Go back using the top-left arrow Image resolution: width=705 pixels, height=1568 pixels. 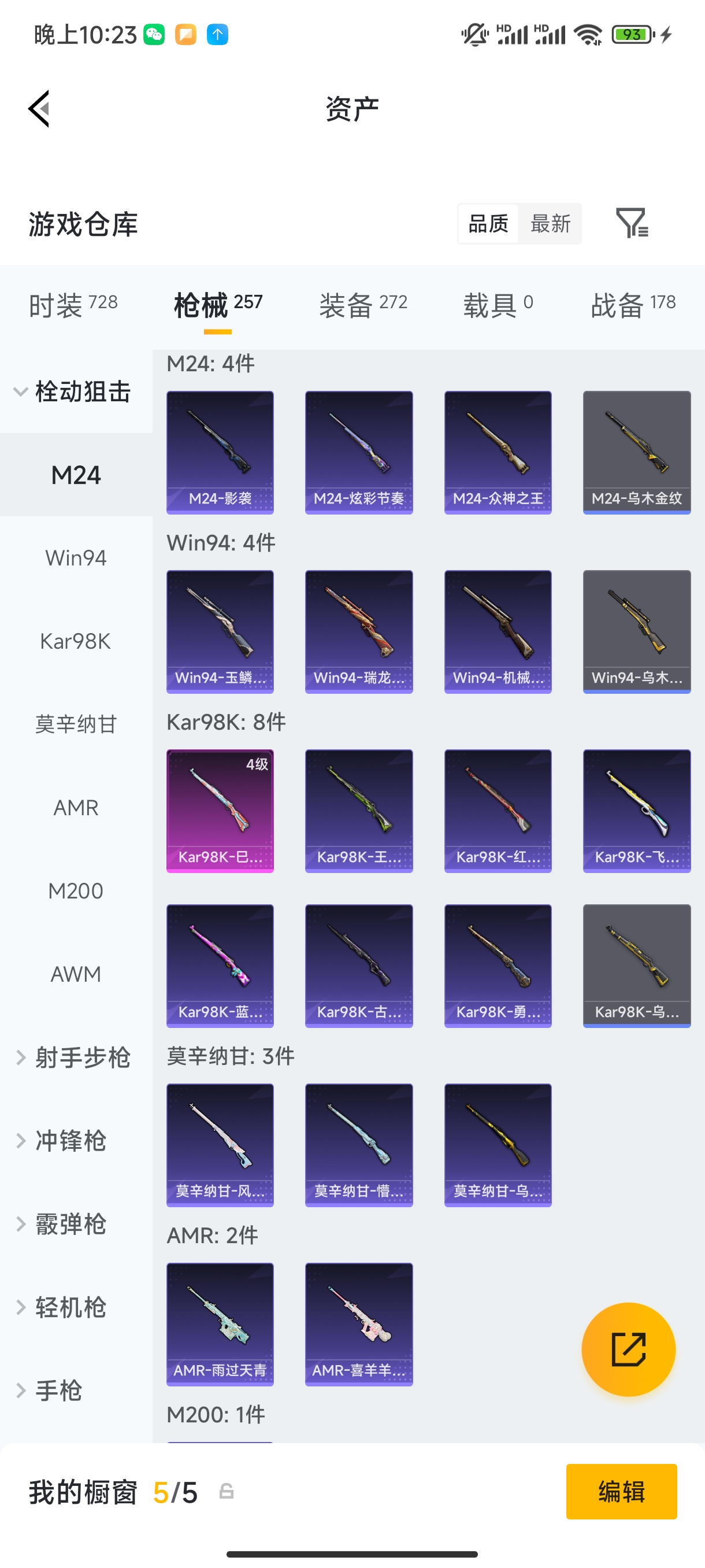39,109
